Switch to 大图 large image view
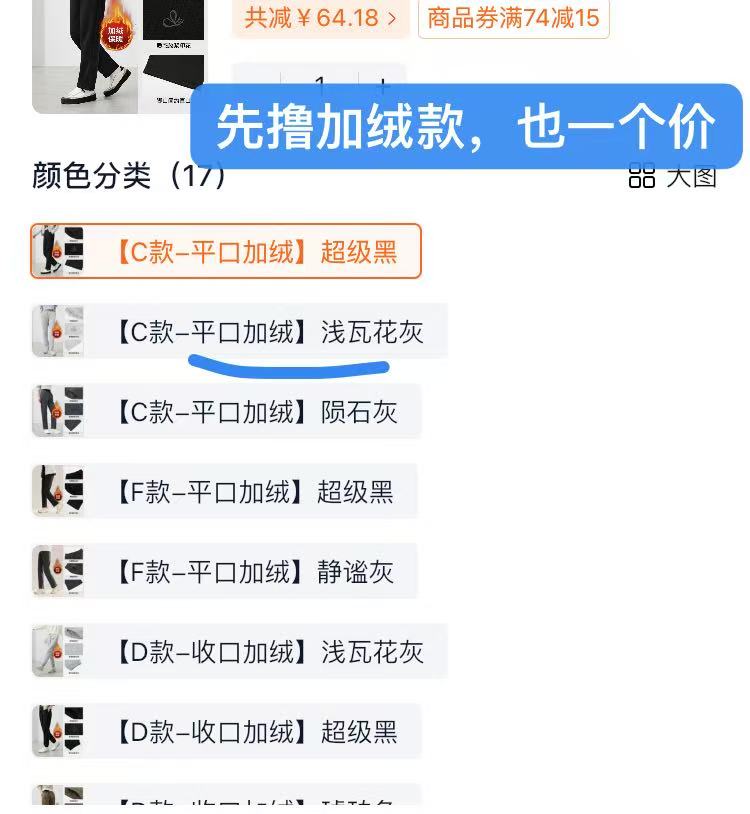The height and width of the screenshot is (814, 750). coord(673,176)
